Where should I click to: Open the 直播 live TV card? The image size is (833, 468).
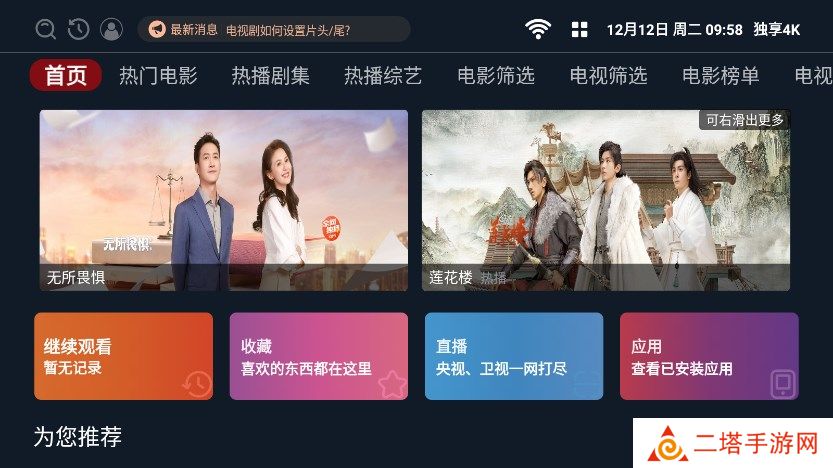coord(513,356)
